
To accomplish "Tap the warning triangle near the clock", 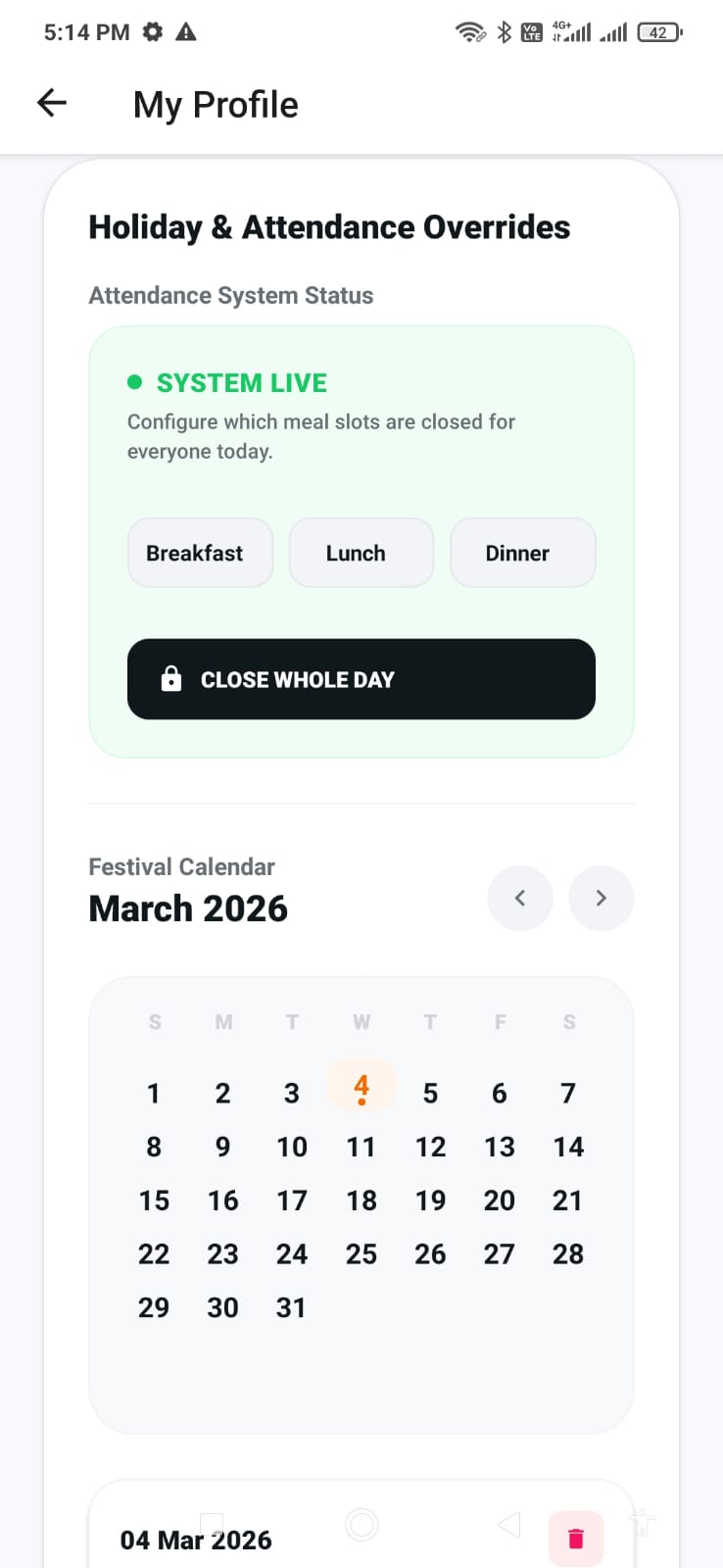I will tap(184, 31).
